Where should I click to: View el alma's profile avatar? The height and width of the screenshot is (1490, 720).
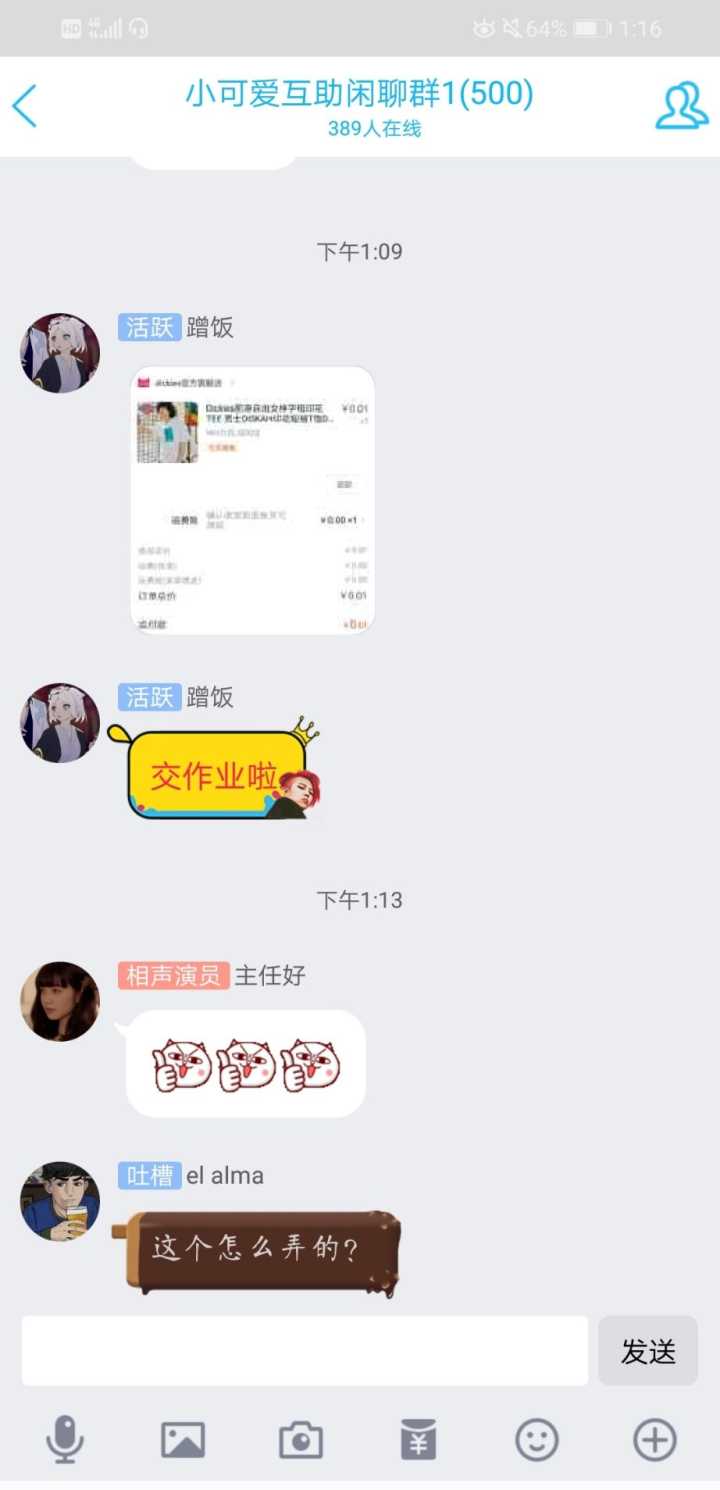pos(60,1201)
